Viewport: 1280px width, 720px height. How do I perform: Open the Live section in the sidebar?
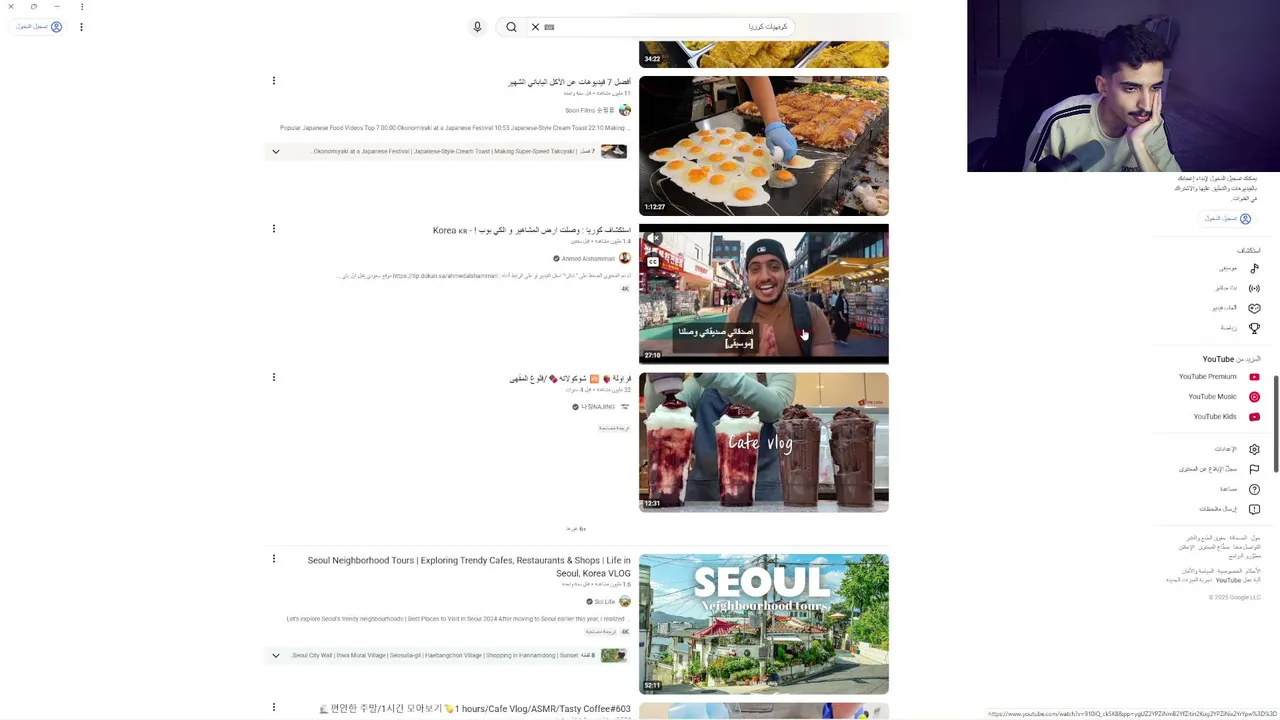1240,288
